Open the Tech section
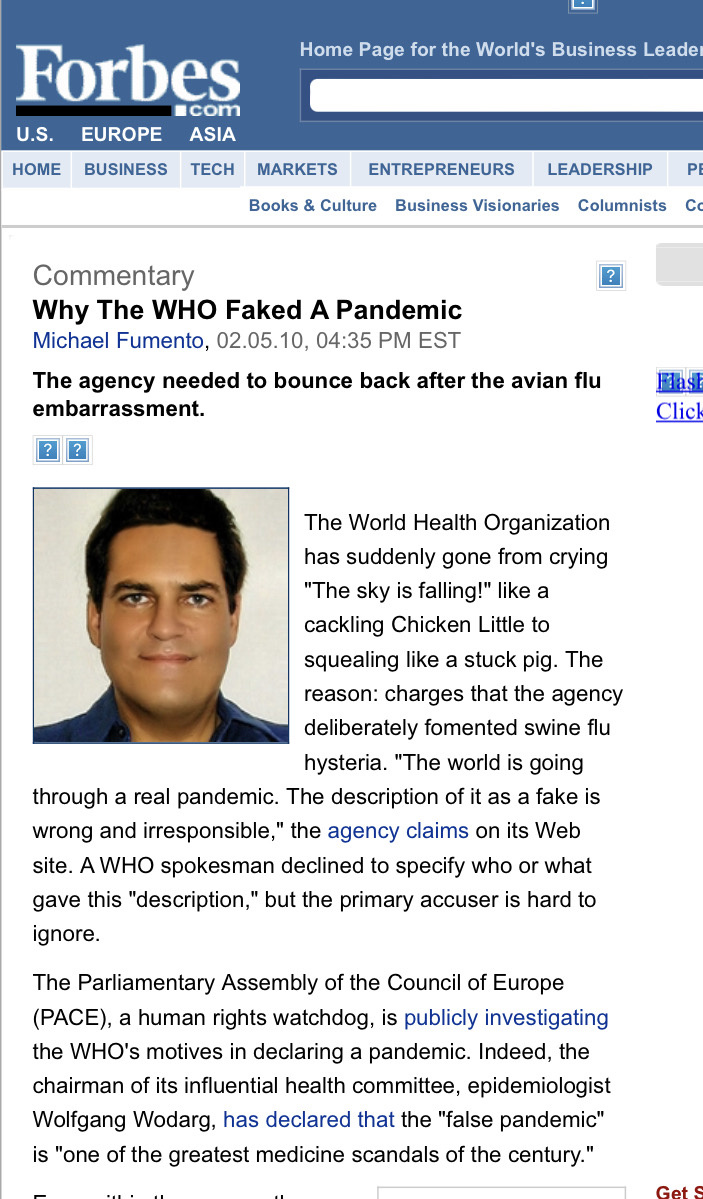Image resolution: width=703 pixels, height=1199 pixels. 213,170
